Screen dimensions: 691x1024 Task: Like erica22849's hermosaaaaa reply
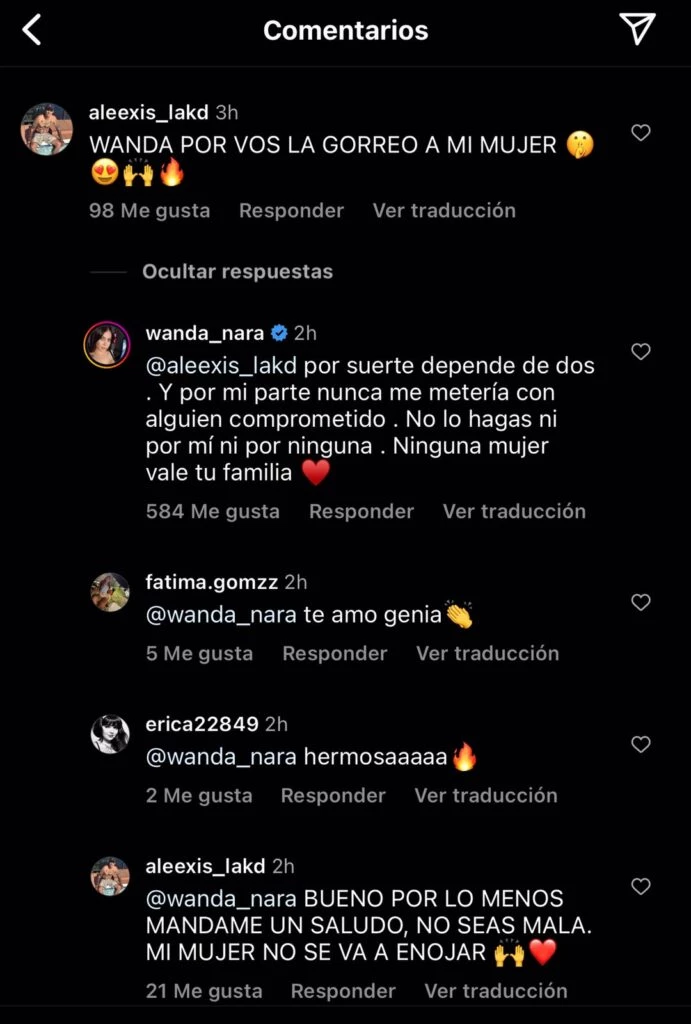tap(641, 744)
